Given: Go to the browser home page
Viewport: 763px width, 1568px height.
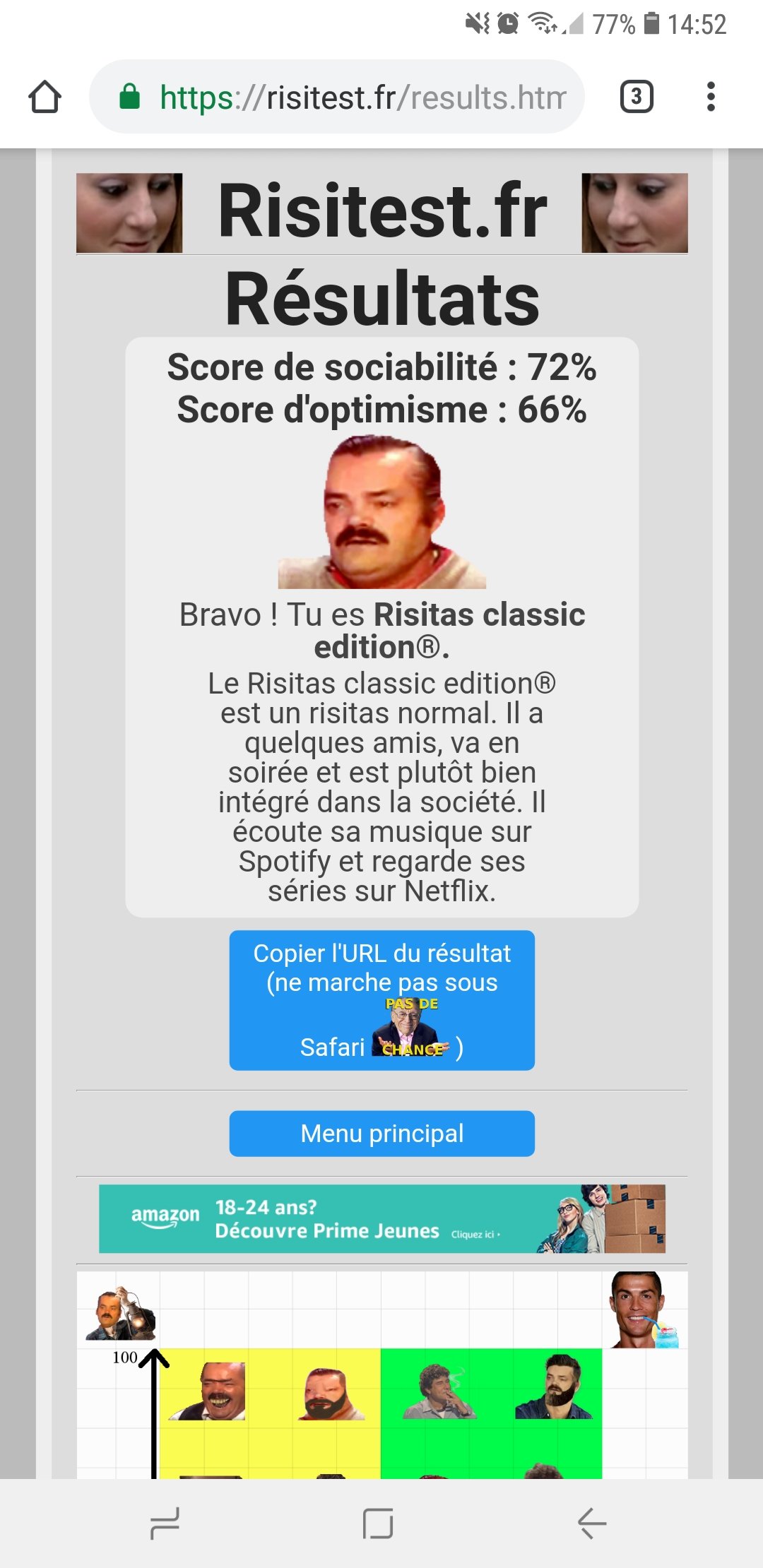Looking at the screenshot, I should [45, 97].
